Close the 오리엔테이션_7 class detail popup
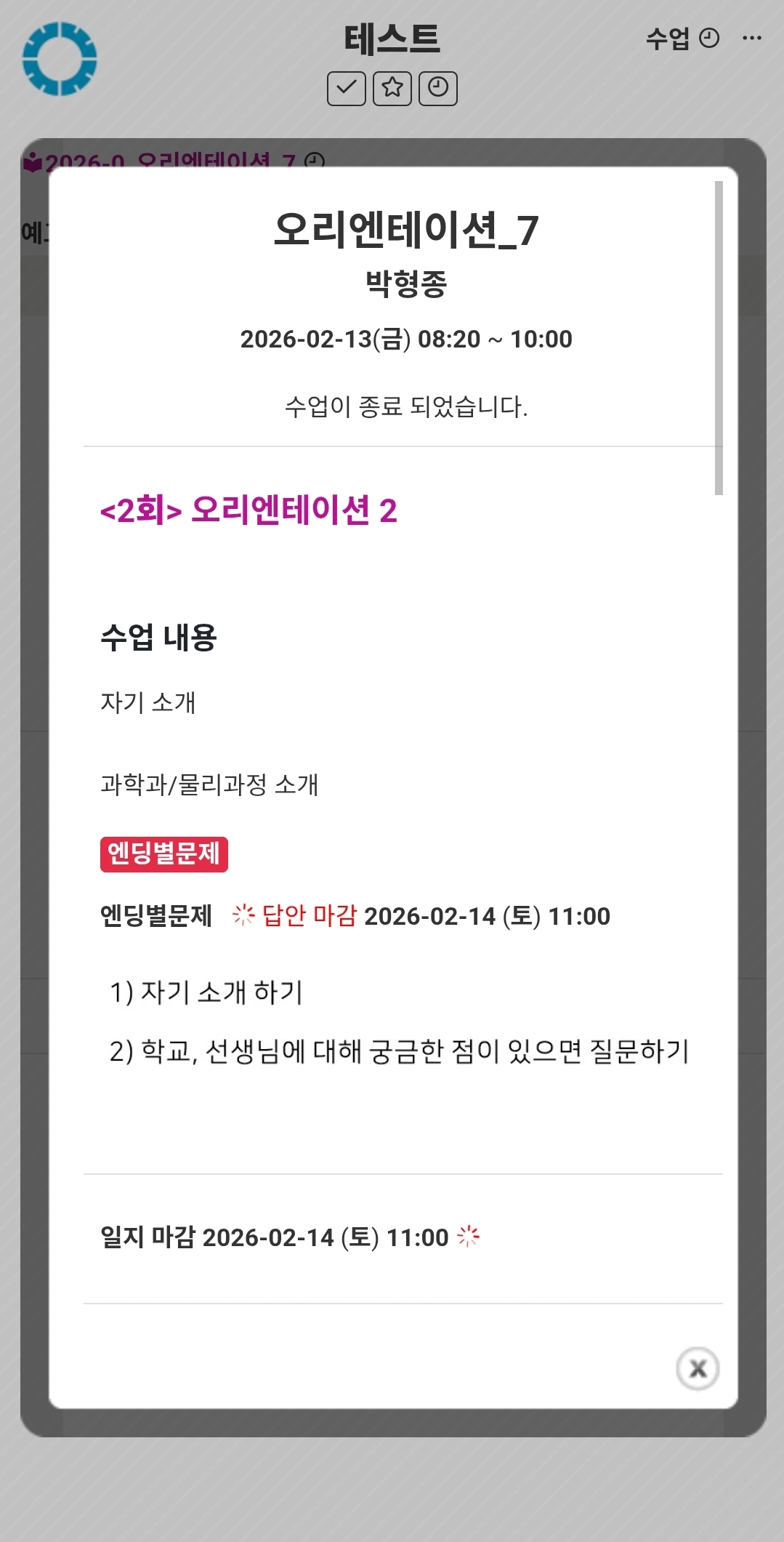 (698, 1369)
